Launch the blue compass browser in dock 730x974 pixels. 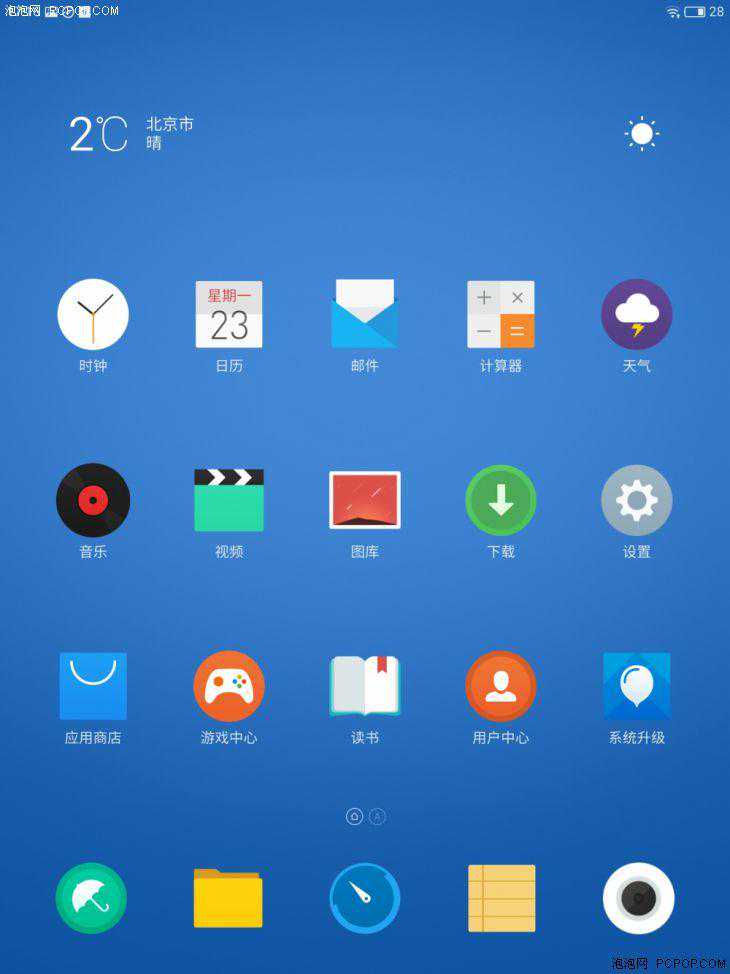tap(365, 898)
